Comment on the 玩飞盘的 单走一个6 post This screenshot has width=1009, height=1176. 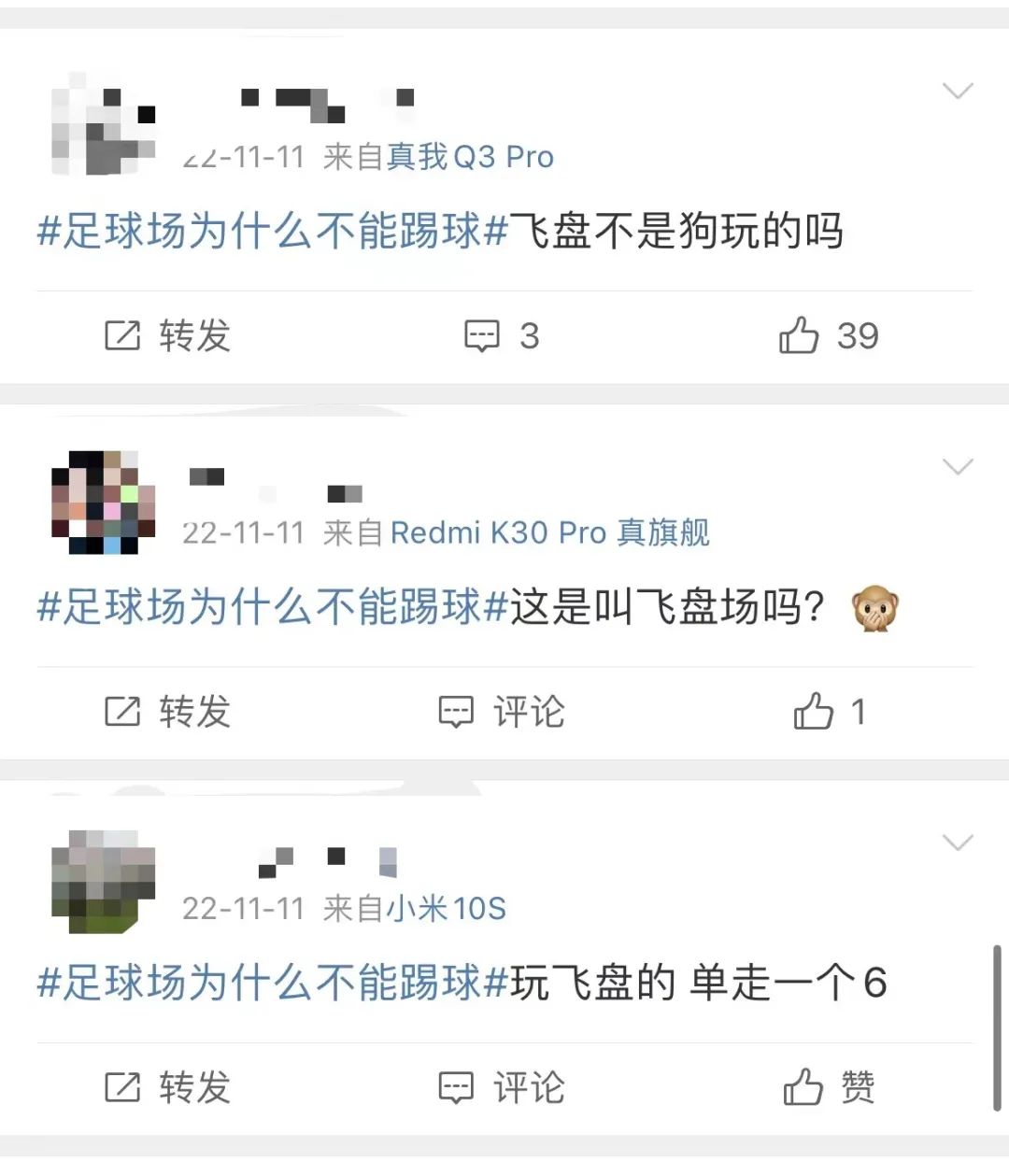click(502, 1087)
